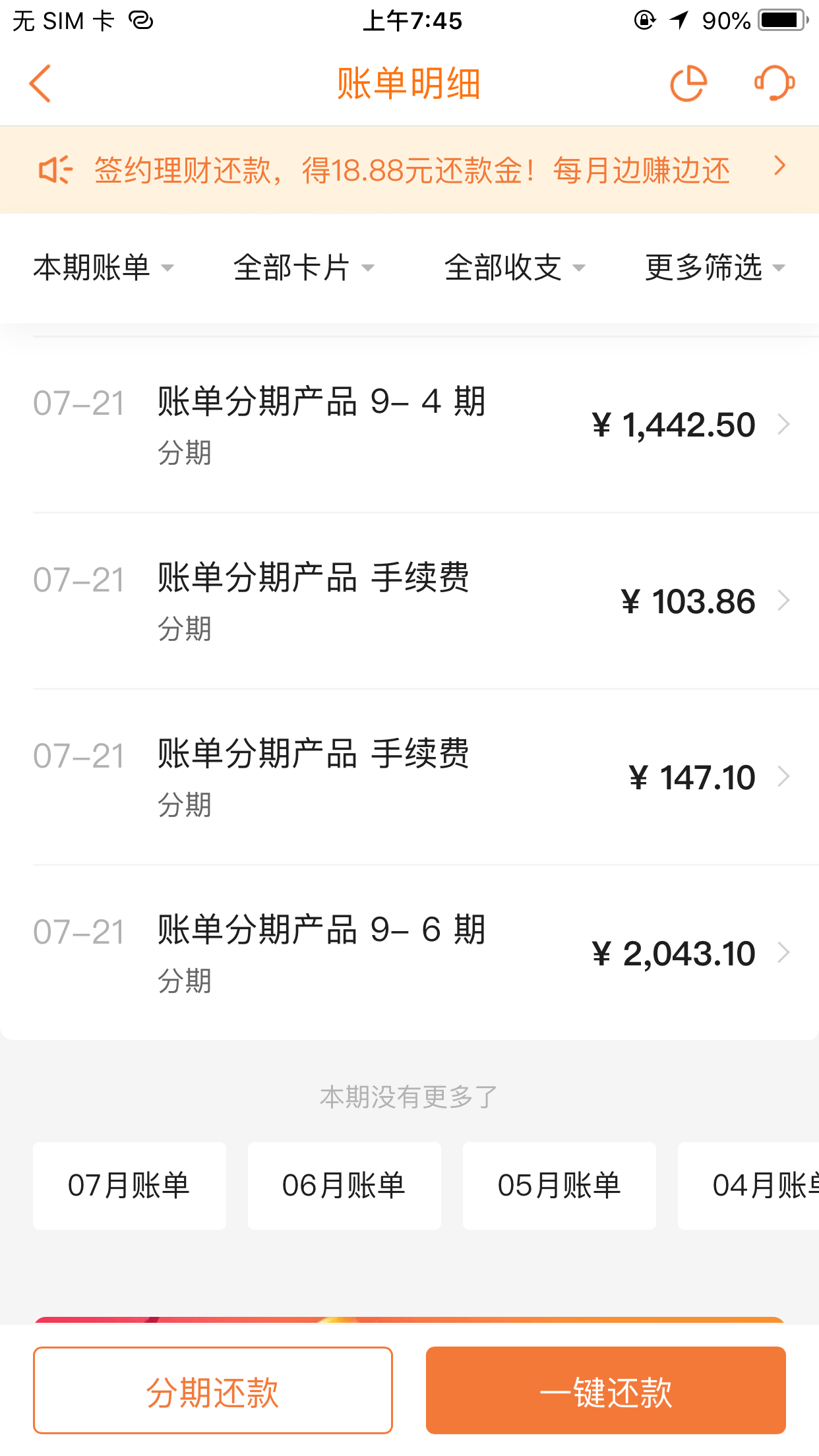Expand the 本期账单 dropdown
819x1456 pixels.
[104, 268]
